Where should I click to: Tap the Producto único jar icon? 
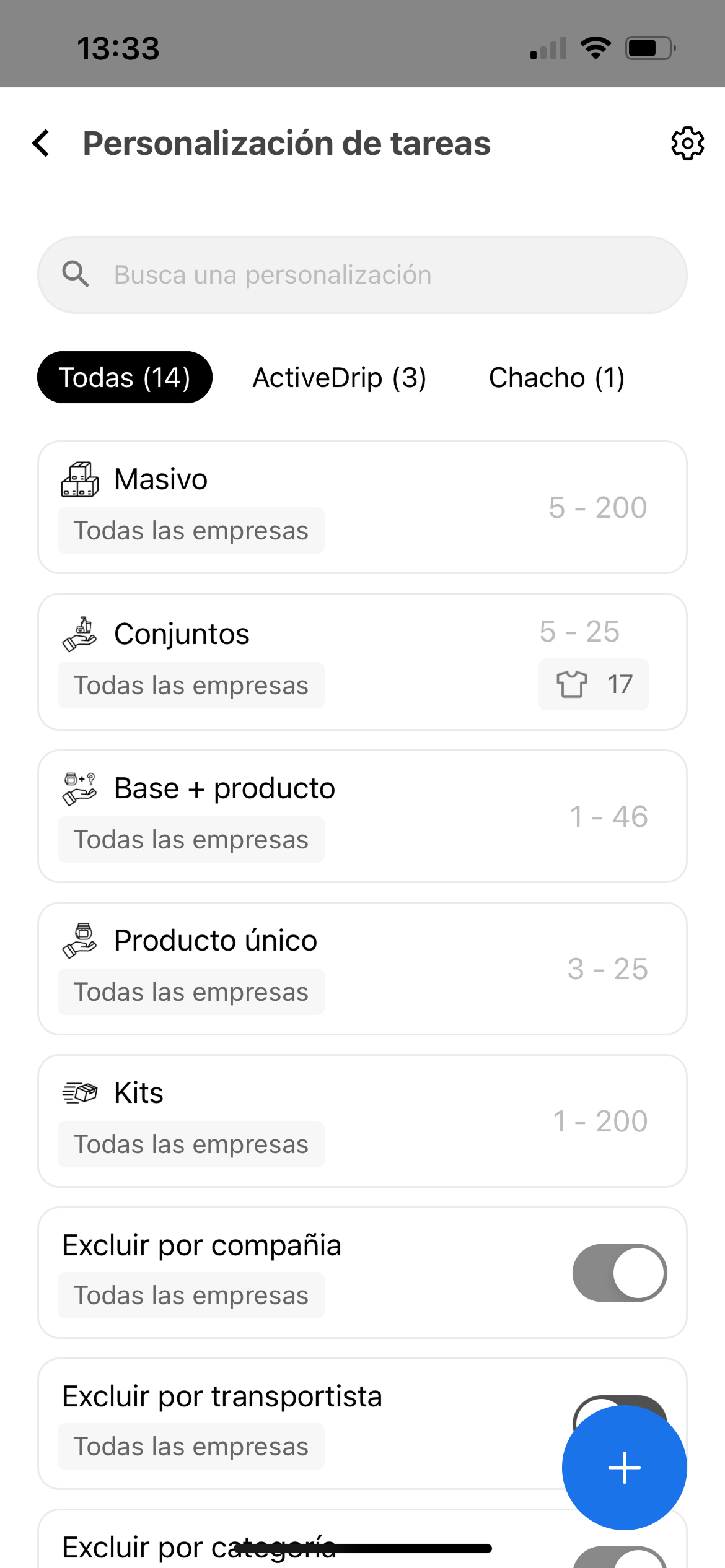[79, 939]
